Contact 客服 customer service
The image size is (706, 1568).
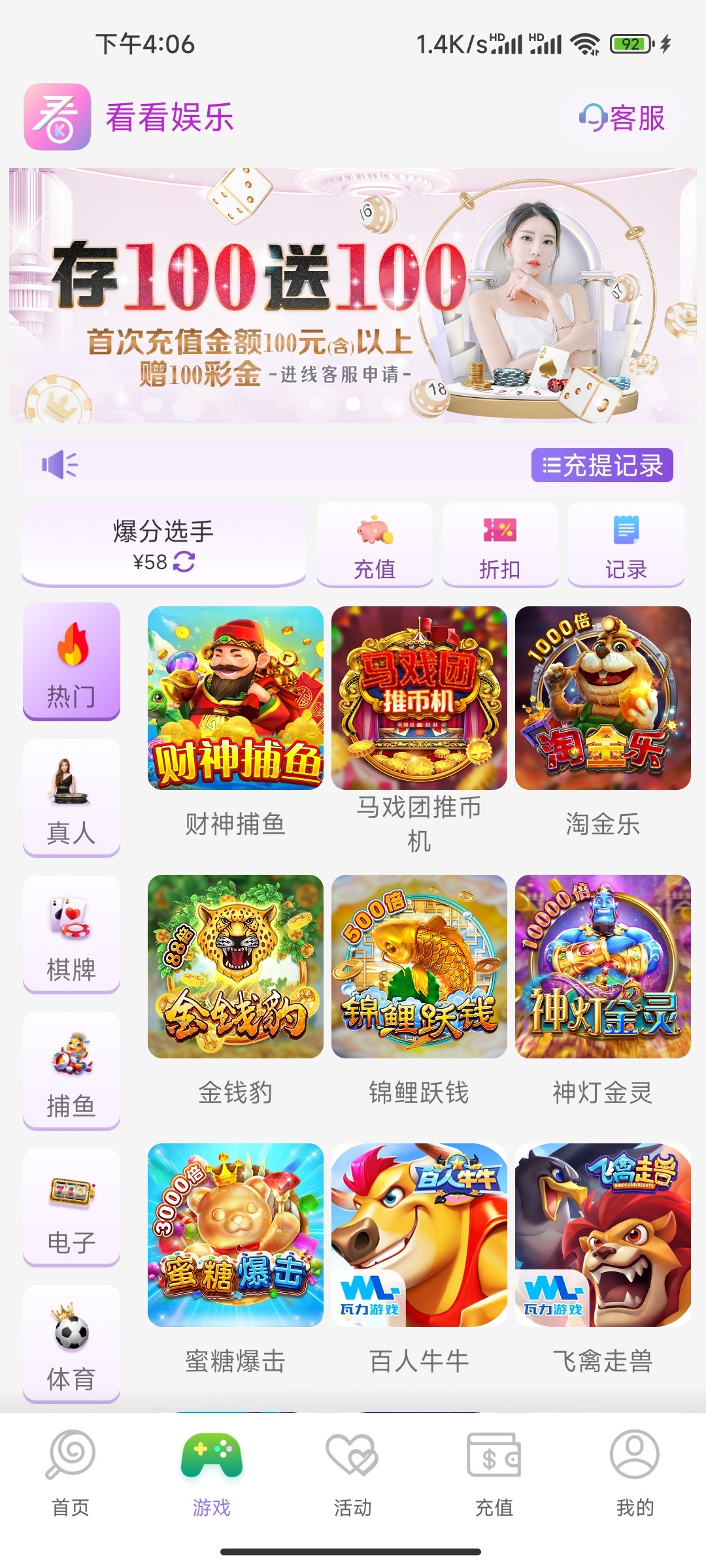[622, 118]
